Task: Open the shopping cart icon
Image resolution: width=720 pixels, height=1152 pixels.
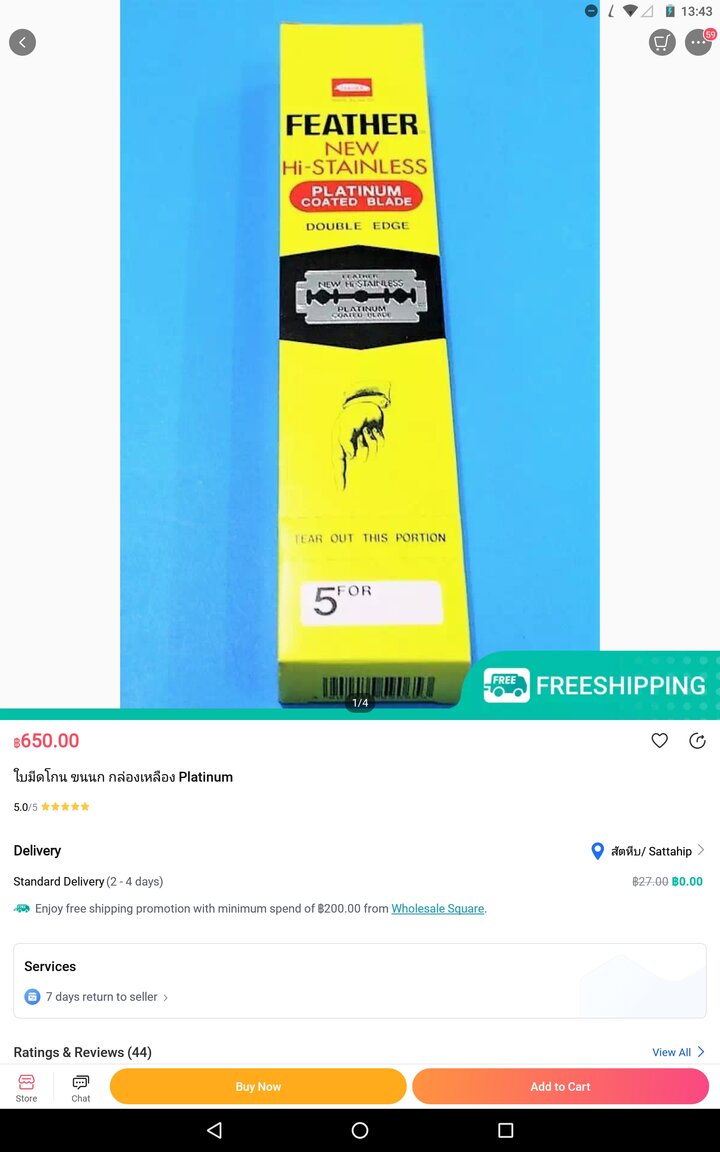Action: [662, 43]
